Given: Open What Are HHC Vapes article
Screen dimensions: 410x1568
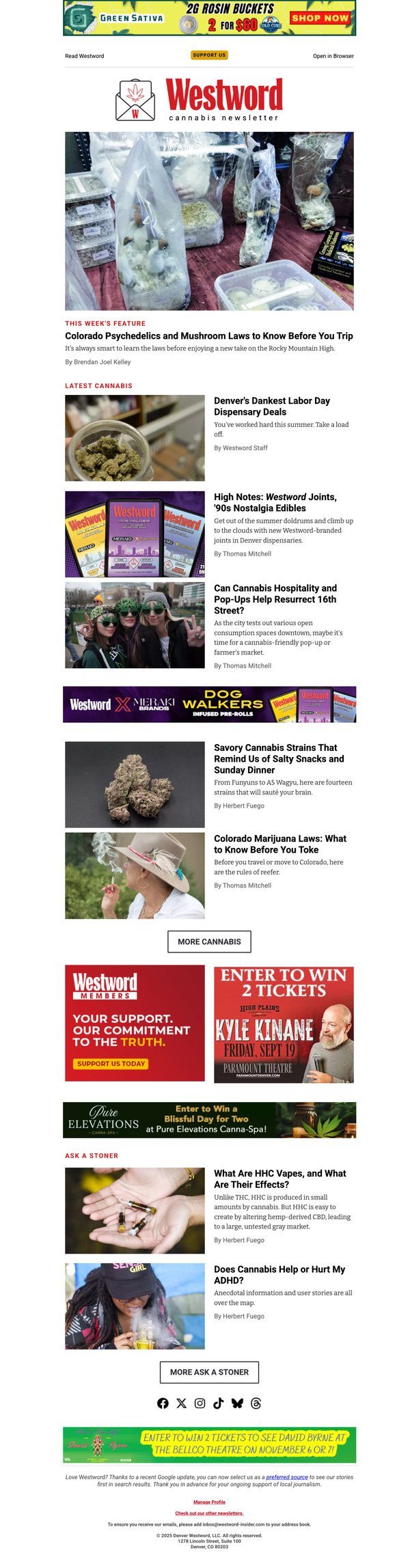Looking at the screenshot, I should pyautogui.click(x=279, y=1179).
